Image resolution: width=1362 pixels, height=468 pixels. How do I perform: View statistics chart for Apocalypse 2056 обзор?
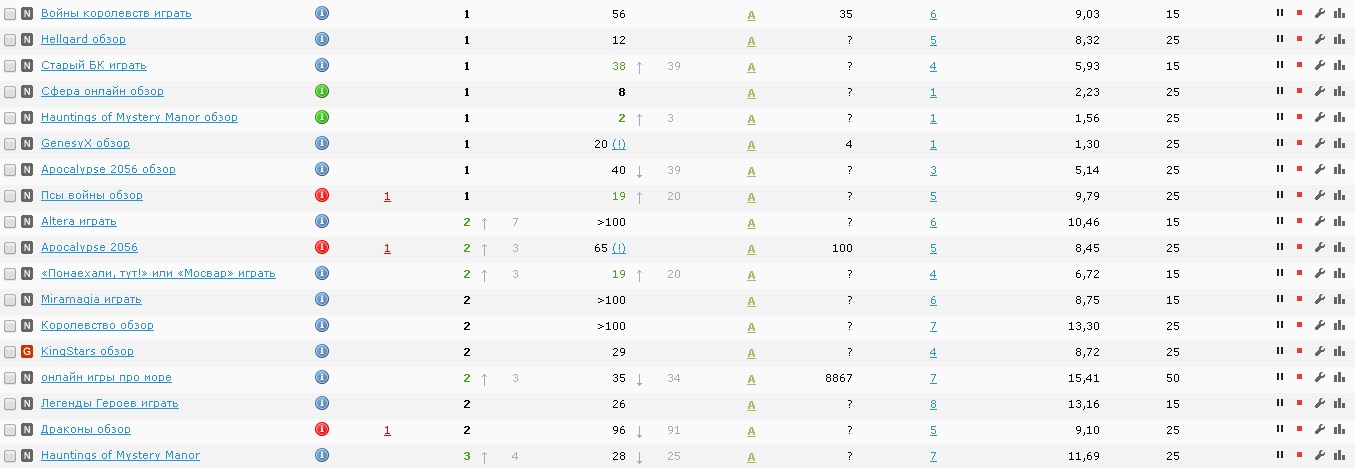[1339, 169]
